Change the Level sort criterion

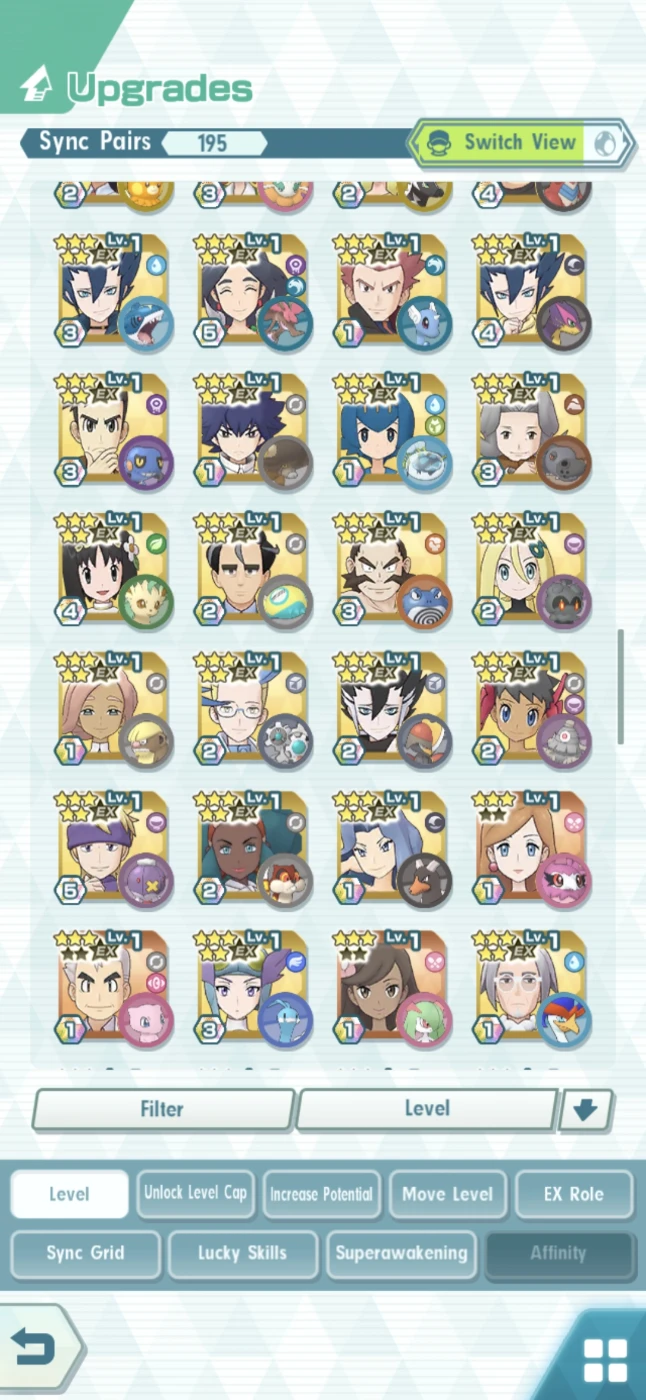coord(426,1109)
